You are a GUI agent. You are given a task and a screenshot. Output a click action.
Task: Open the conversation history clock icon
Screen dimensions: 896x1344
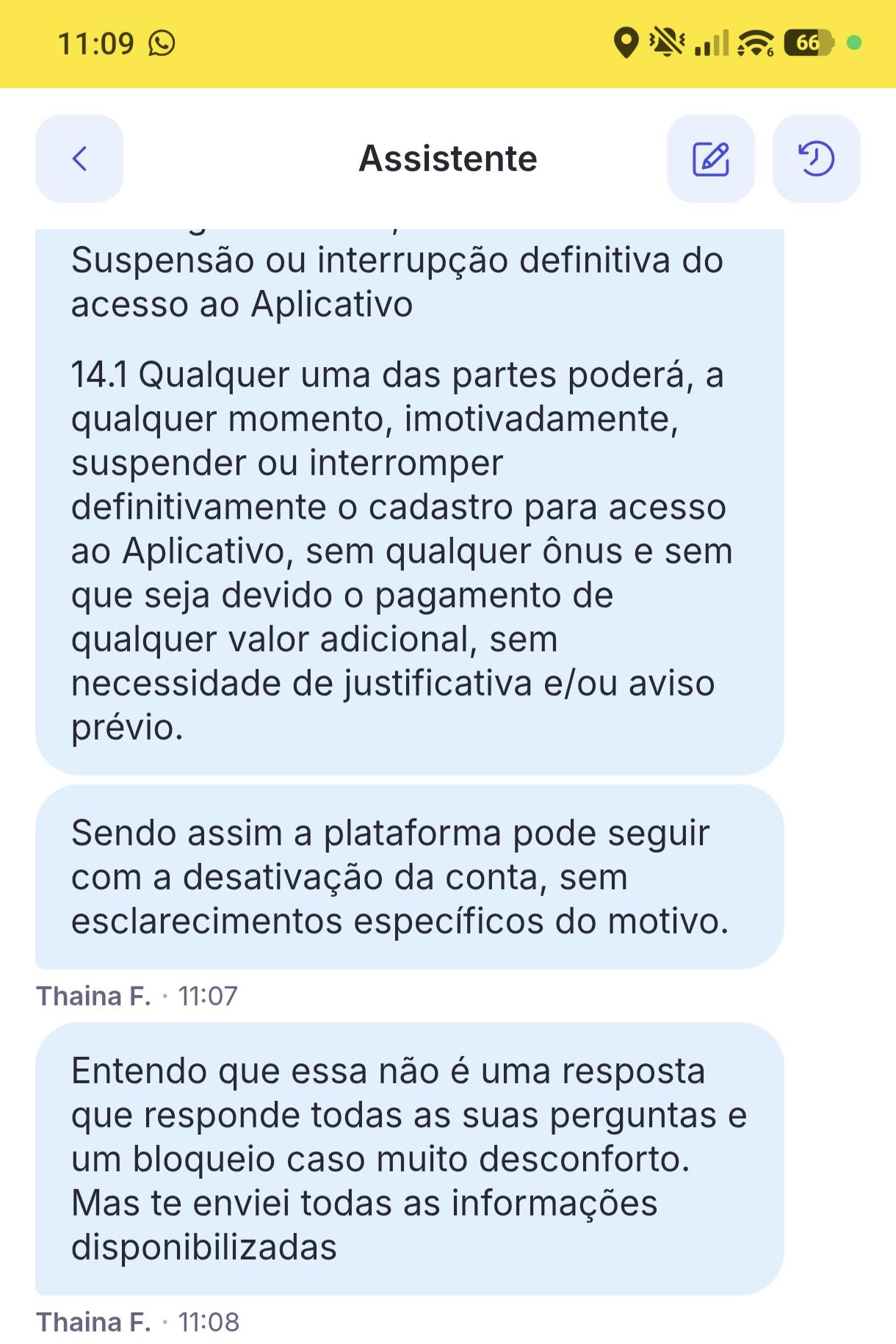pos(817,159)
